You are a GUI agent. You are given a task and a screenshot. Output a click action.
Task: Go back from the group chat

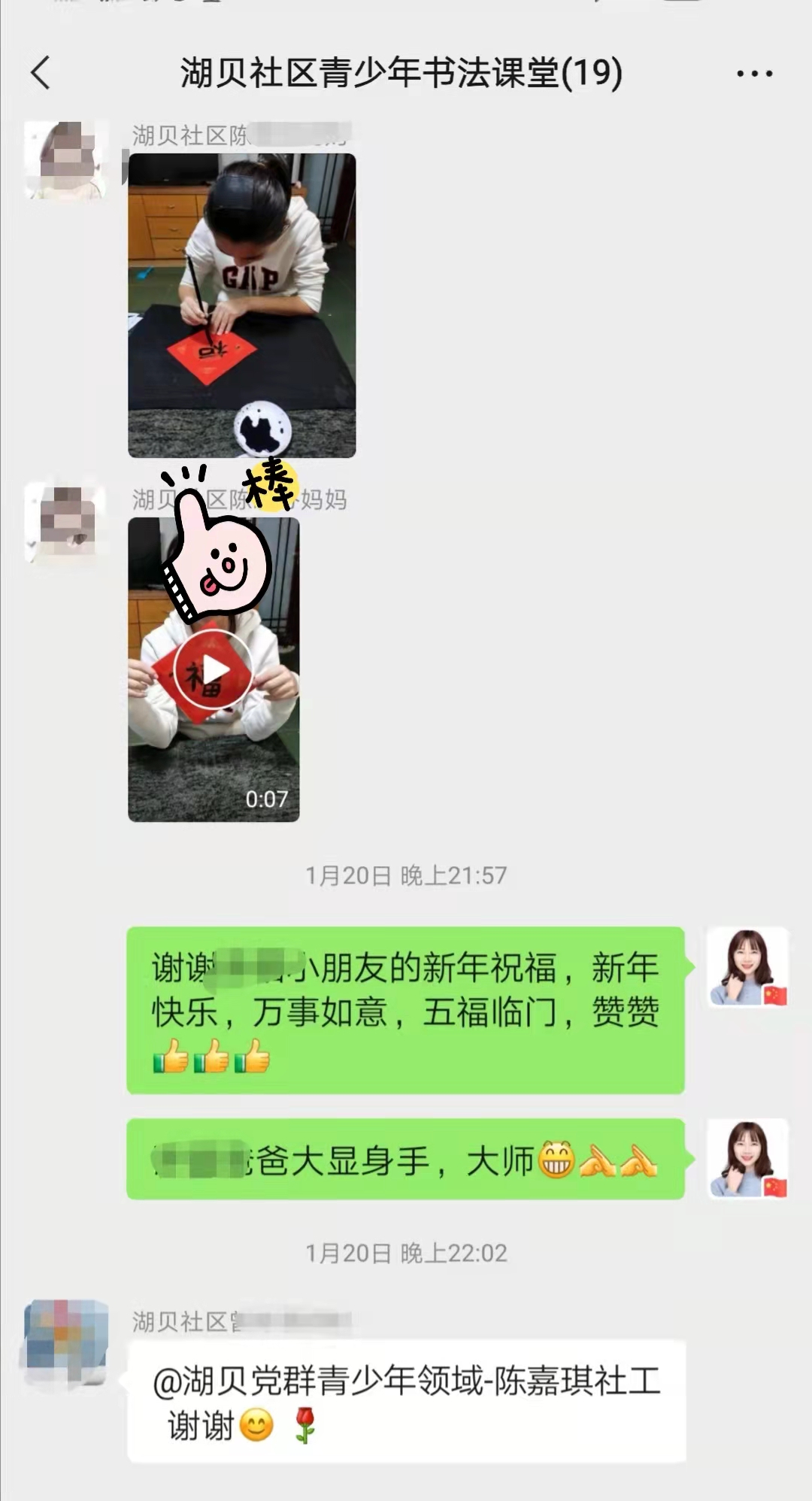[x=41, y=73]
